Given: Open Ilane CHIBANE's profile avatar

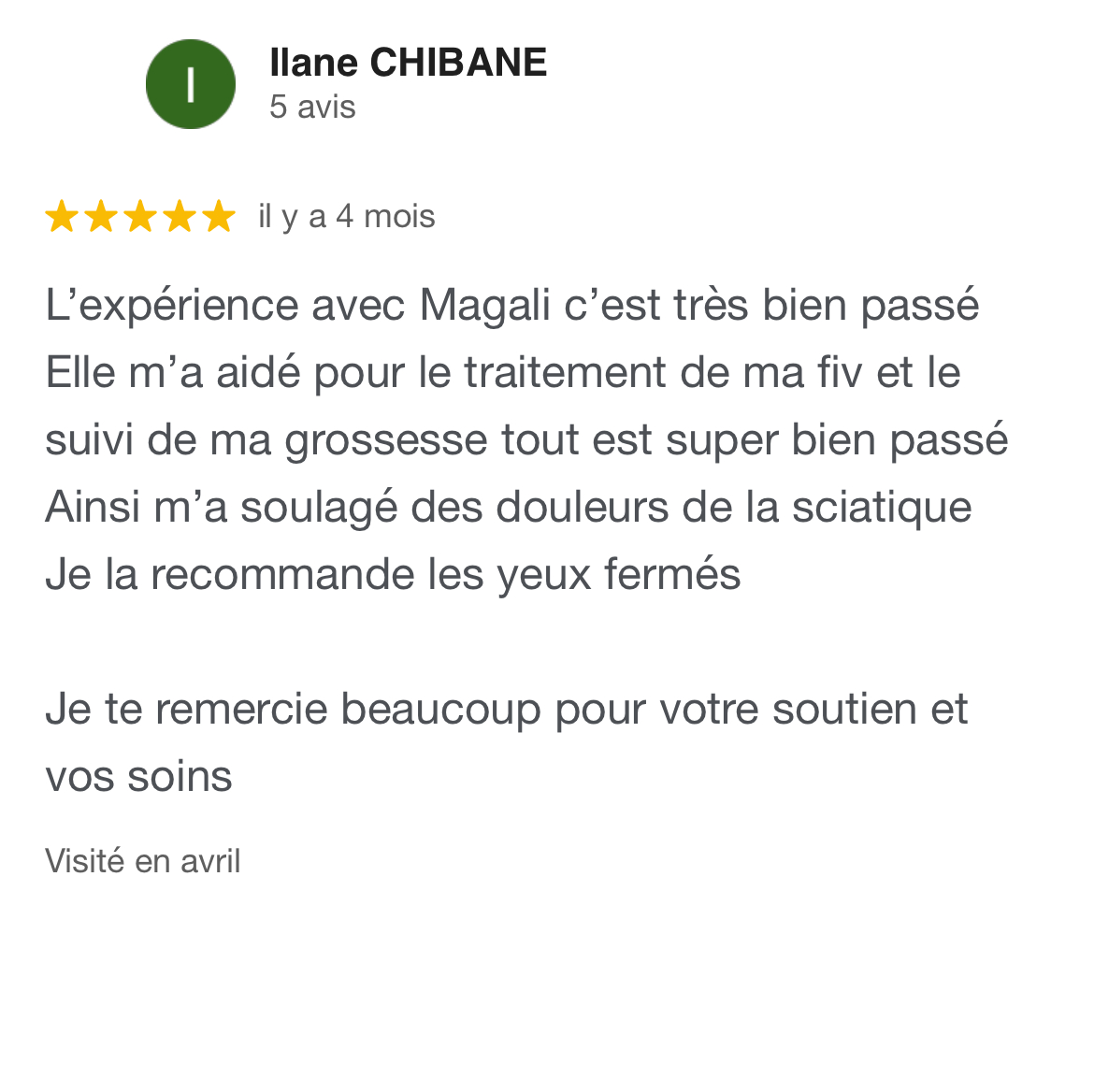Looking at the screenshot, I should (x=191, y=84).
